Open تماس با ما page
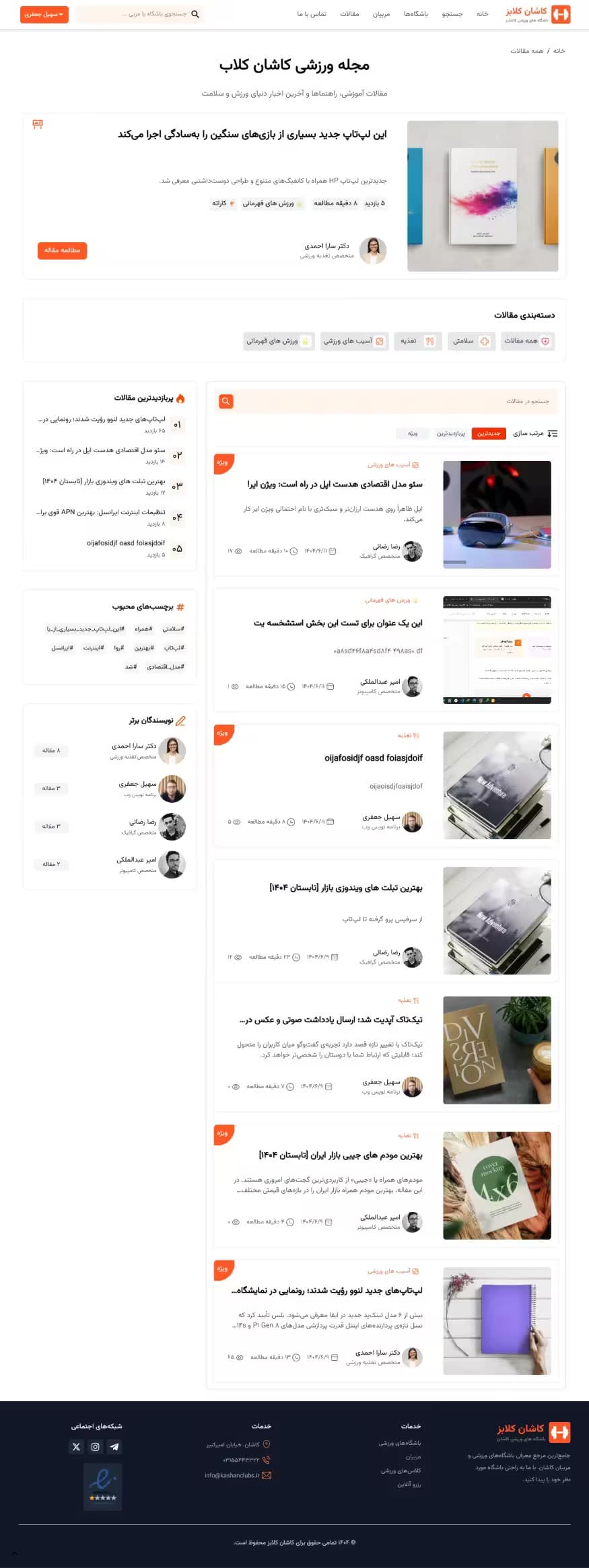The height and width of the screenshot is (1568, 589). pyautogui.click(x=312, y=14)
